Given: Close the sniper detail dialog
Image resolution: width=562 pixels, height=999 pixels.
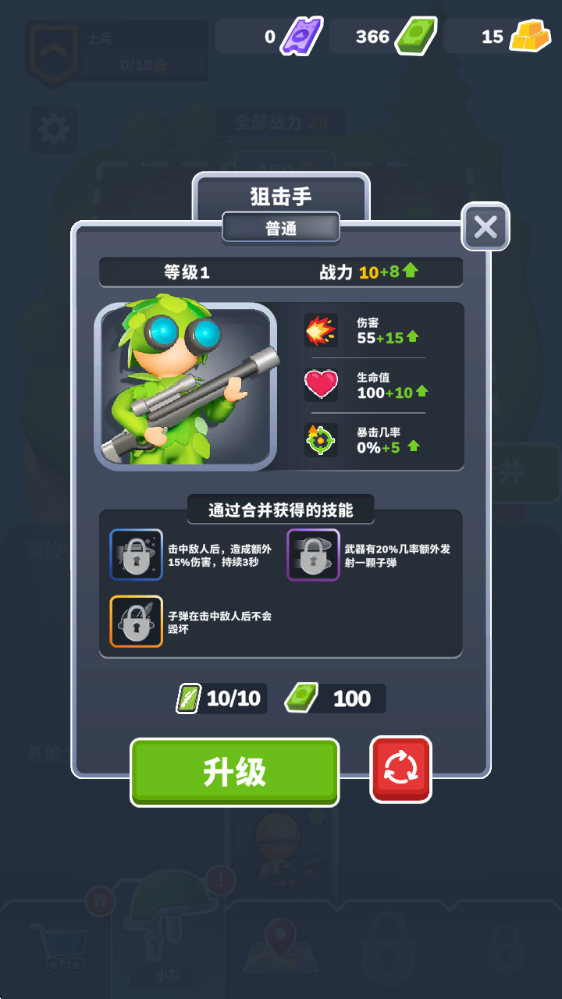Looking at the screenshot, I should coord(486,226).
